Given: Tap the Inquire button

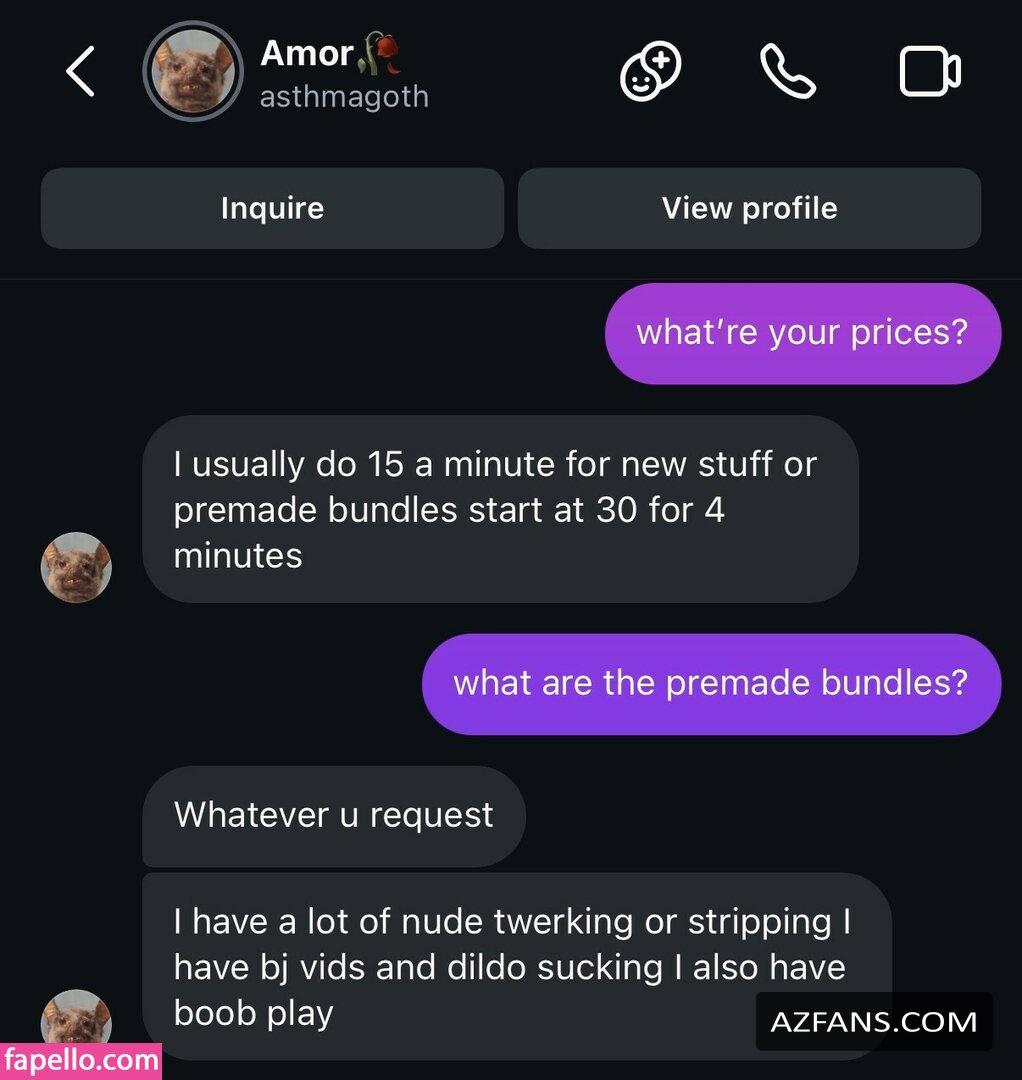Looking at the screenshot, I should [272, 208].
